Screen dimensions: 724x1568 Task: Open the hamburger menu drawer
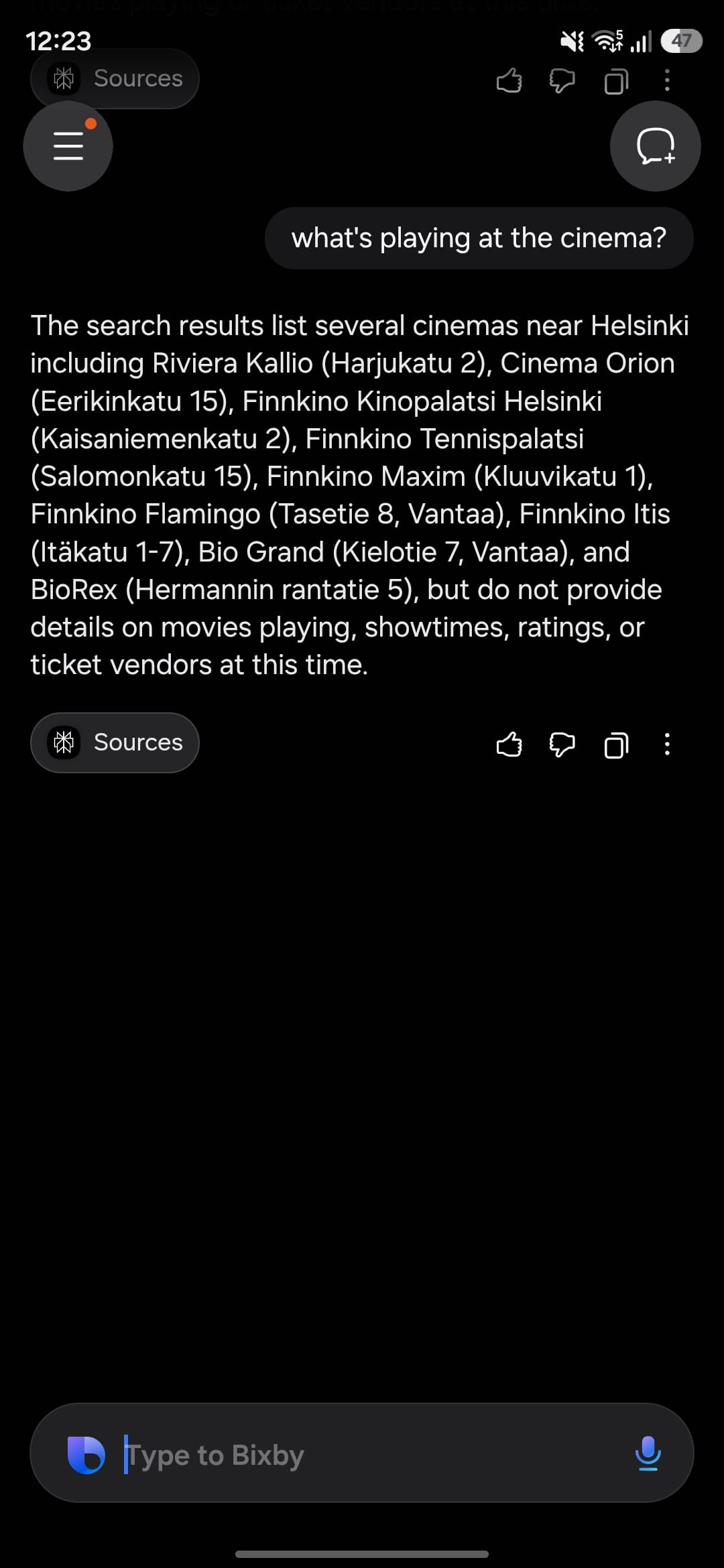tap(68, 146)
